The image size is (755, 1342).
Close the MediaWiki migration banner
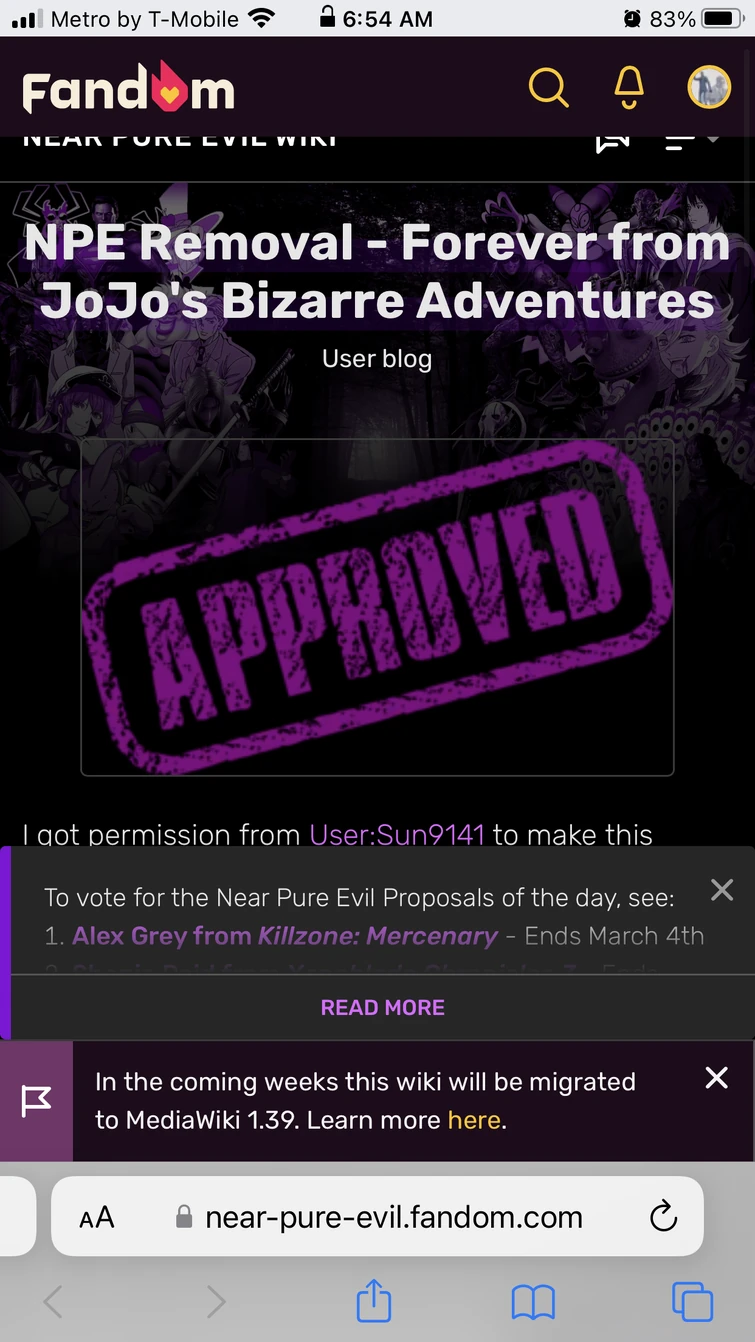716,1078
